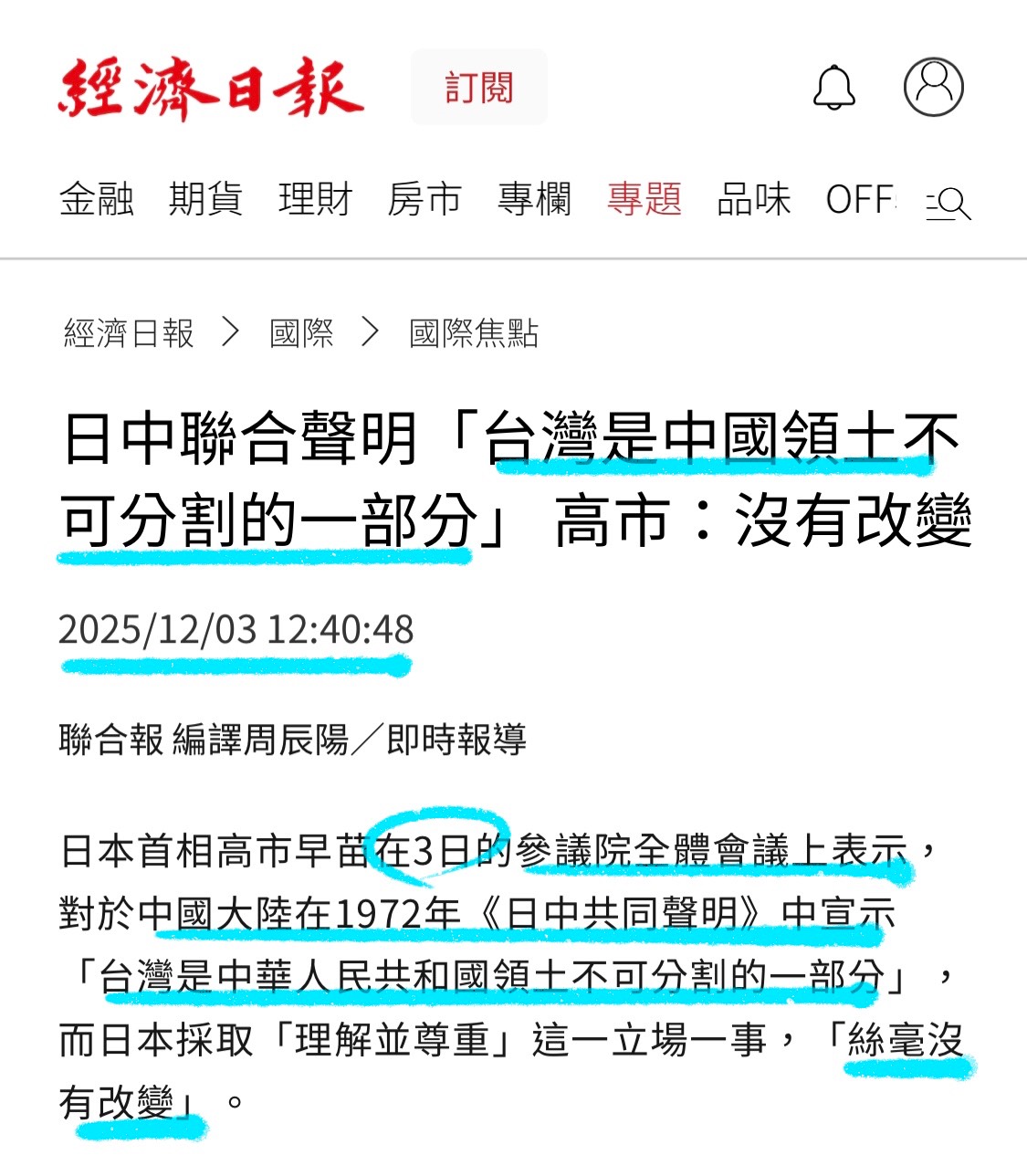Viewport: 1027px width, 1176px height.
Task: Open the notifications bell
Action: pyautogui.click(x=833, y=88)
